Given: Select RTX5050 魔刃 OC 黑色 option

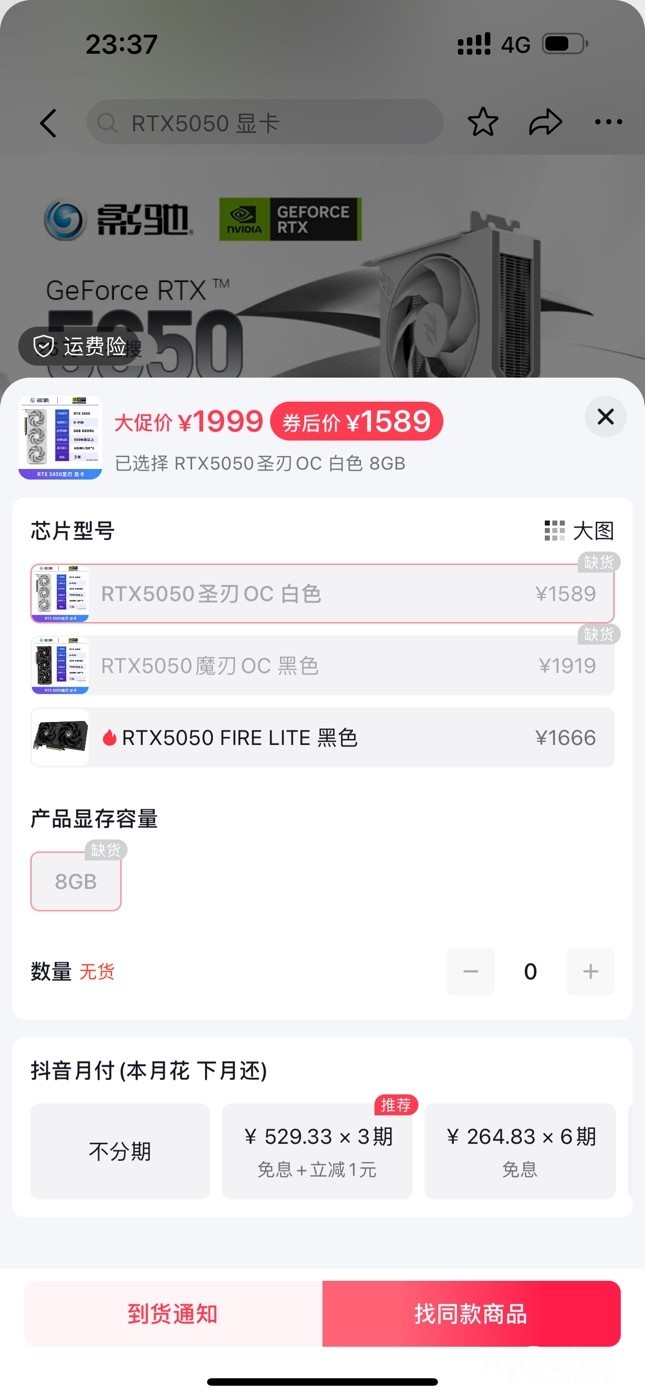Looking at the screenshot, I should coord(322,666).
